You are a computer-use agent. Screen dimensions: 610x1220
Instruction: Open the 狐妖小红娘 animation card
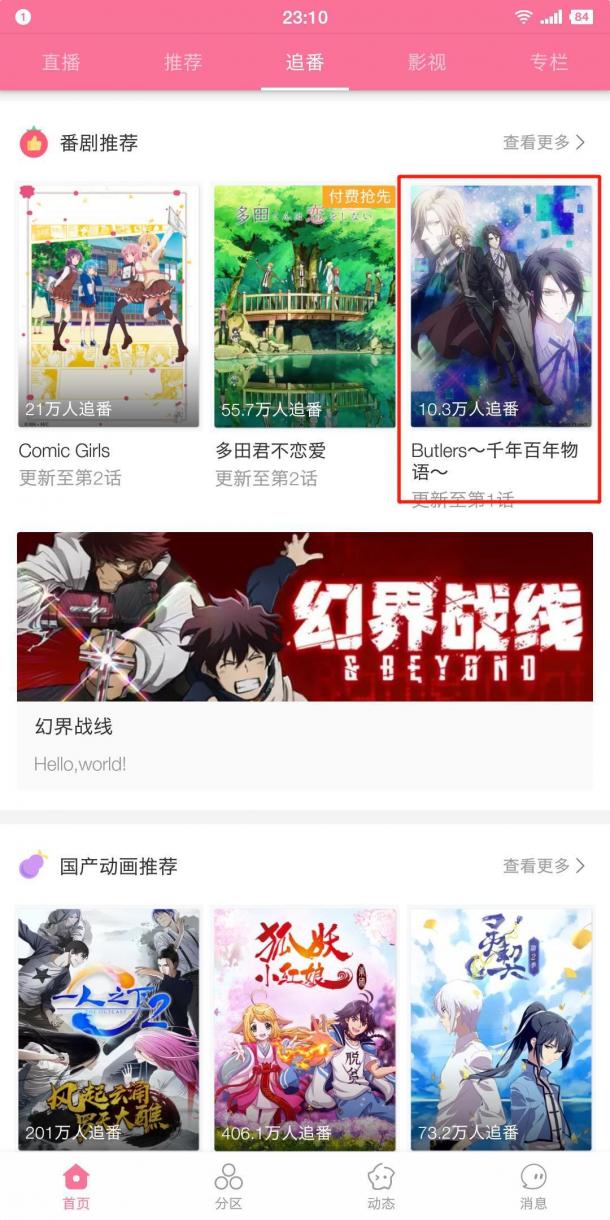pos(305,1028)
